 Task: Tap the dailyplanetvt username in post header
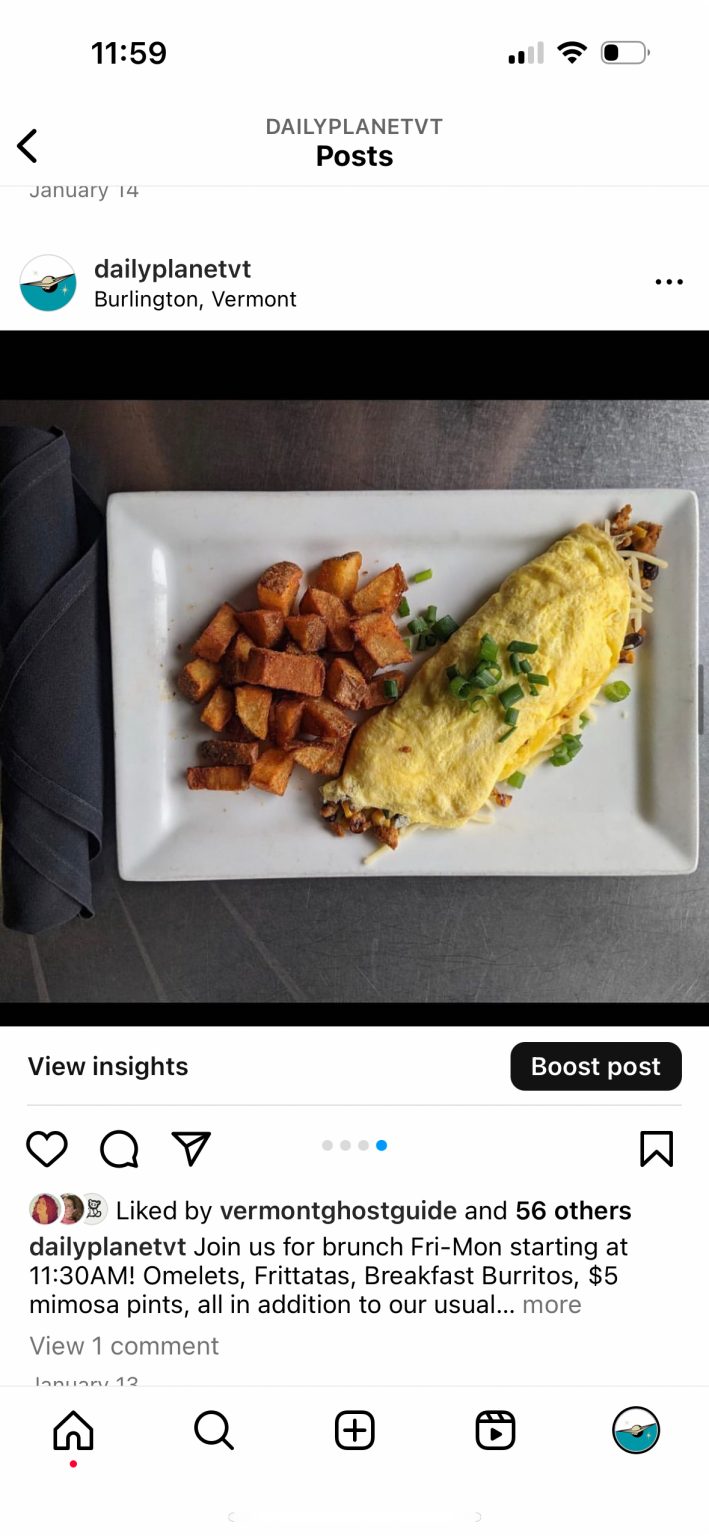pos(172,269)
